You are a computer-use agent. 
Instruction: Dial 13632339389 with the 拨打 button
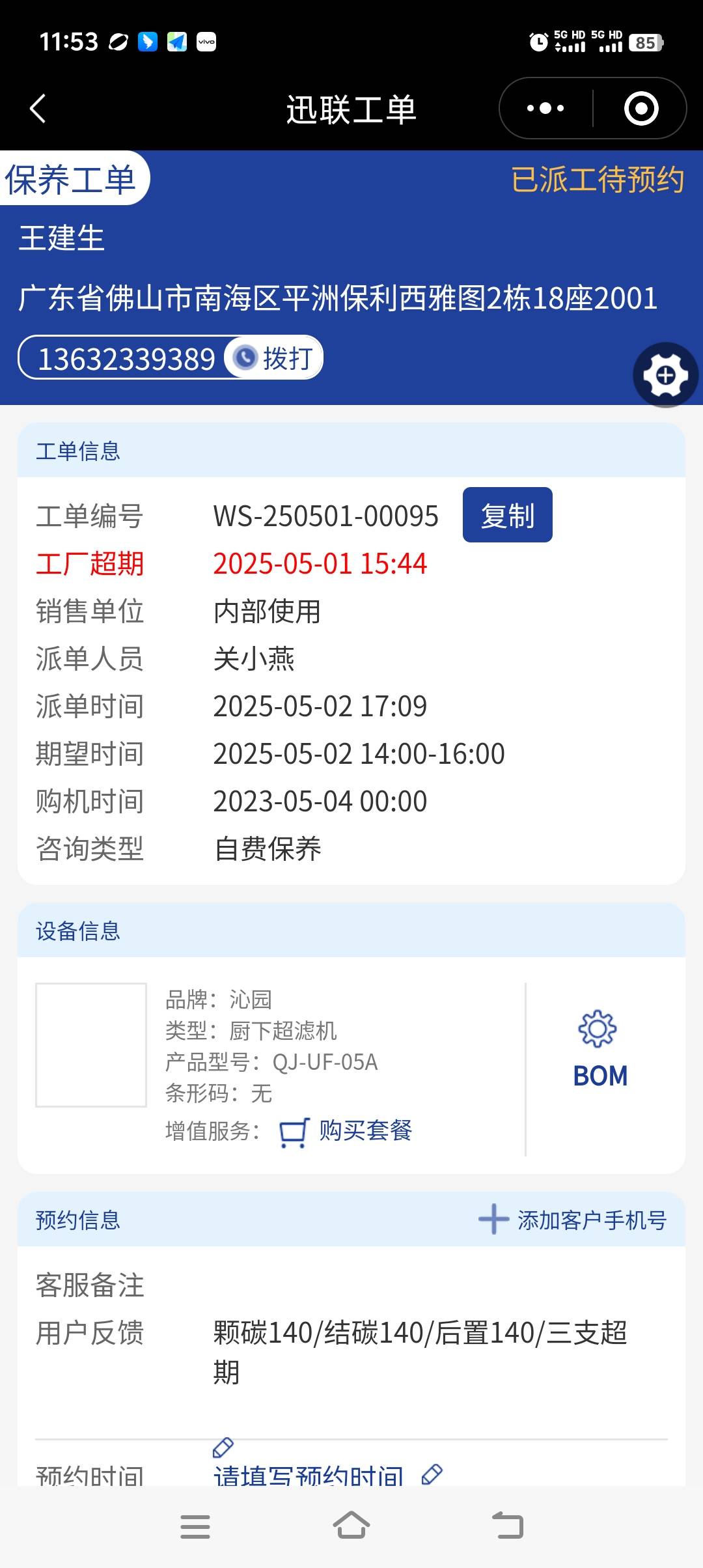pyautogui.click(x=275, y=357)
